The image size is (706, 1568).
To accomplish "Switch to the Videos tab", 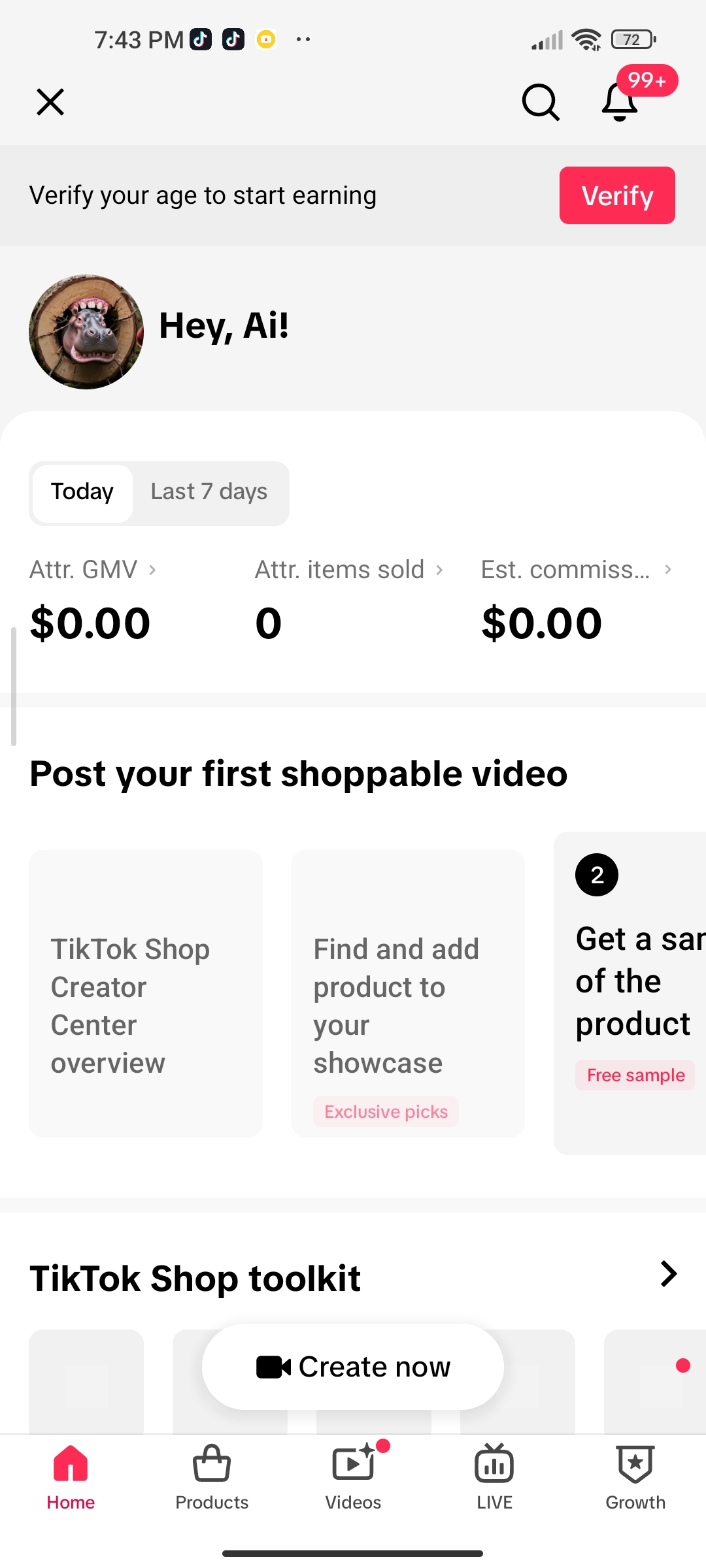I will 353,1478.
